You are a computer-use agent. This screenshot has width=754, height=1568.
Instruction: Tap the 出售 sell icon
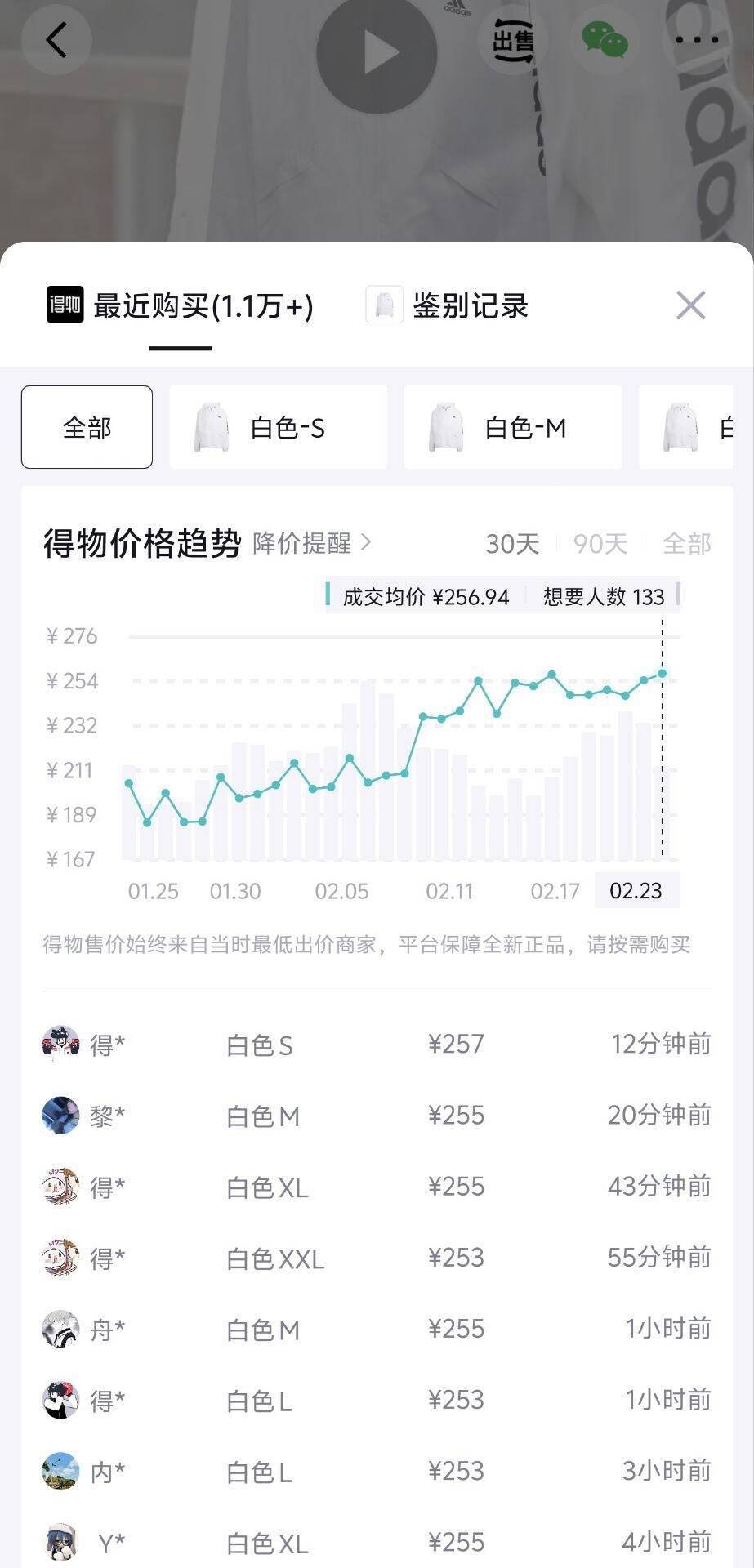tap(513, 39)
